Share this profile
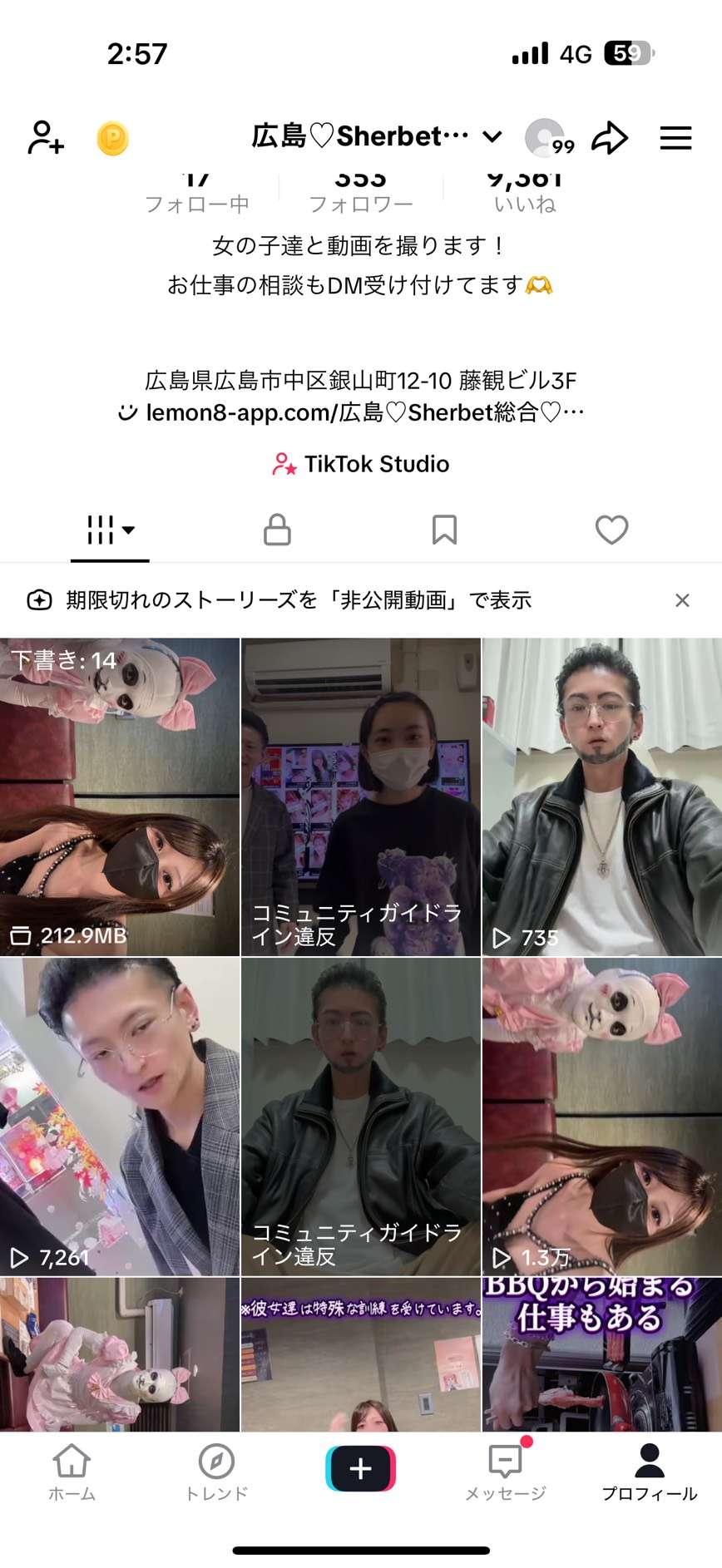Viewport: 722px width, 1568px height. coord(610,138)
